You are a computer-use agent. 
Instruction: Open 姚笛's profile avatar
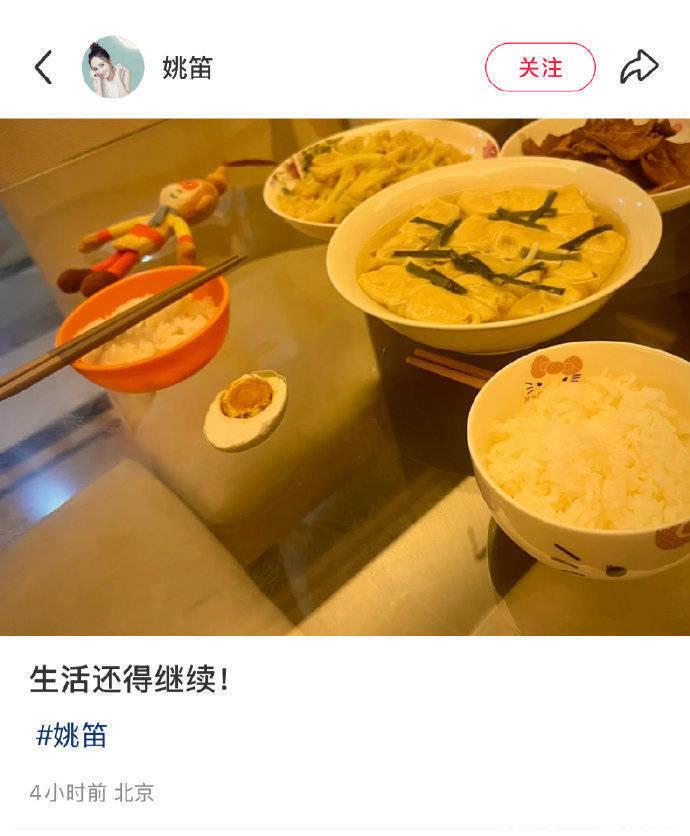113,67
